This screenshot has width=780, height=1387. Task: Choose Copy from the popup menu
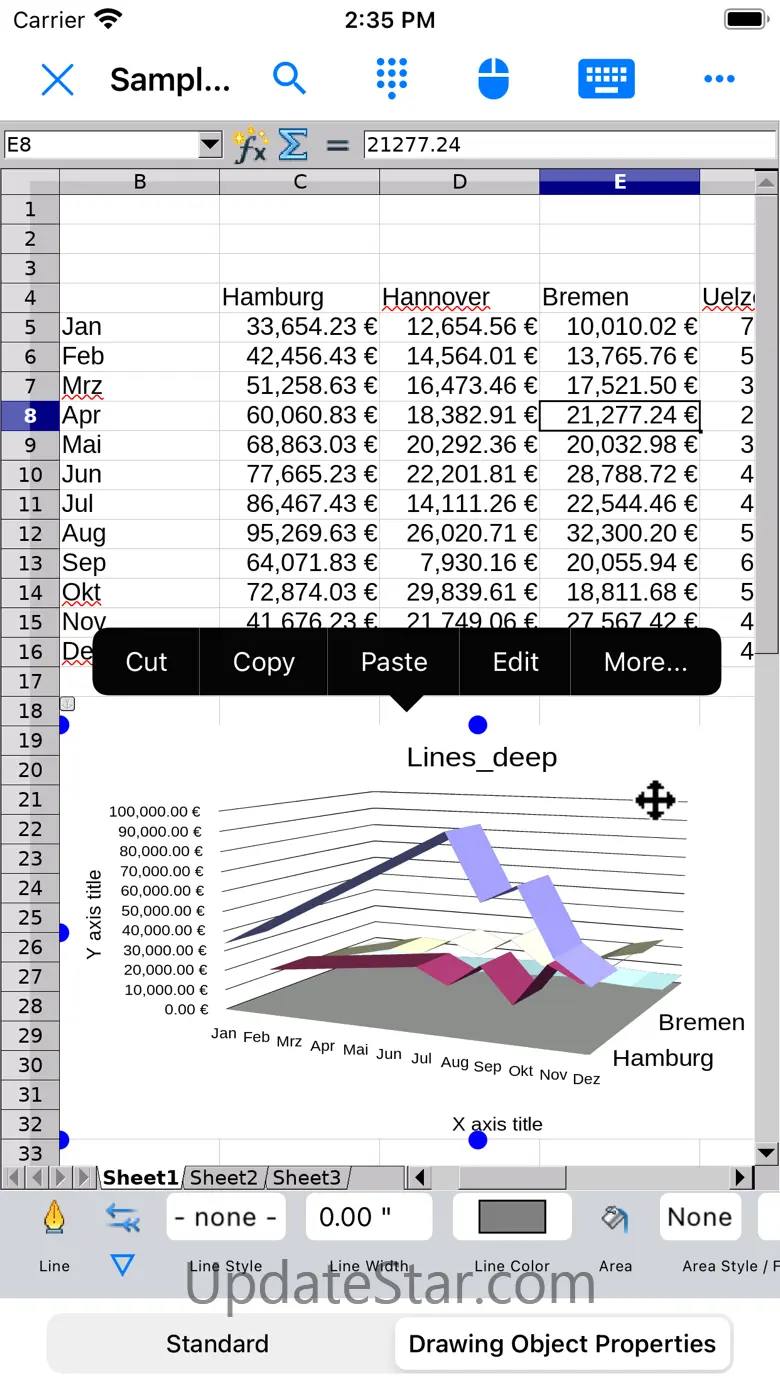263,662
